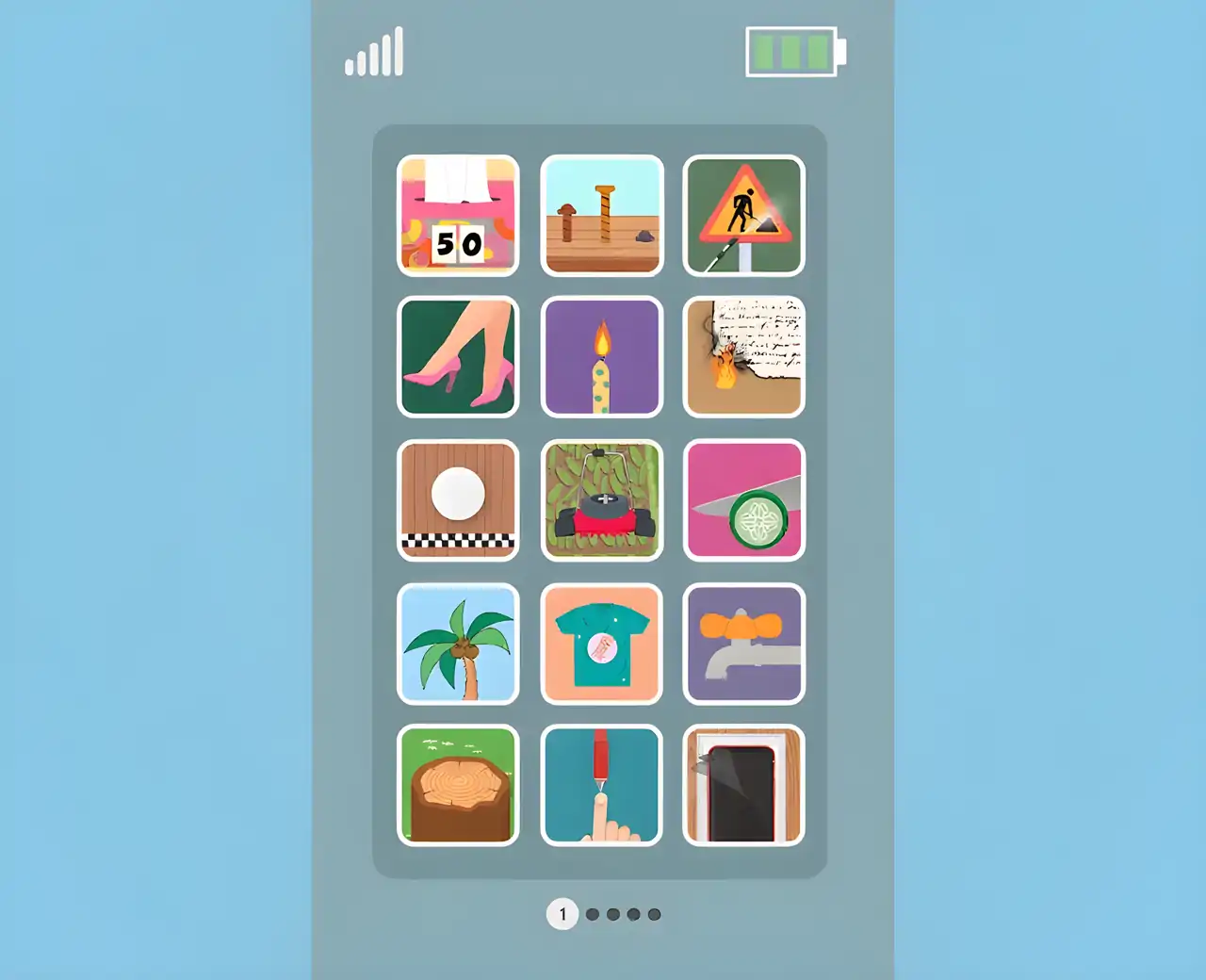Open the screws on wooden board icon
The height and width of the screenshot is (980, 1206).
click(x=602, y=216)
